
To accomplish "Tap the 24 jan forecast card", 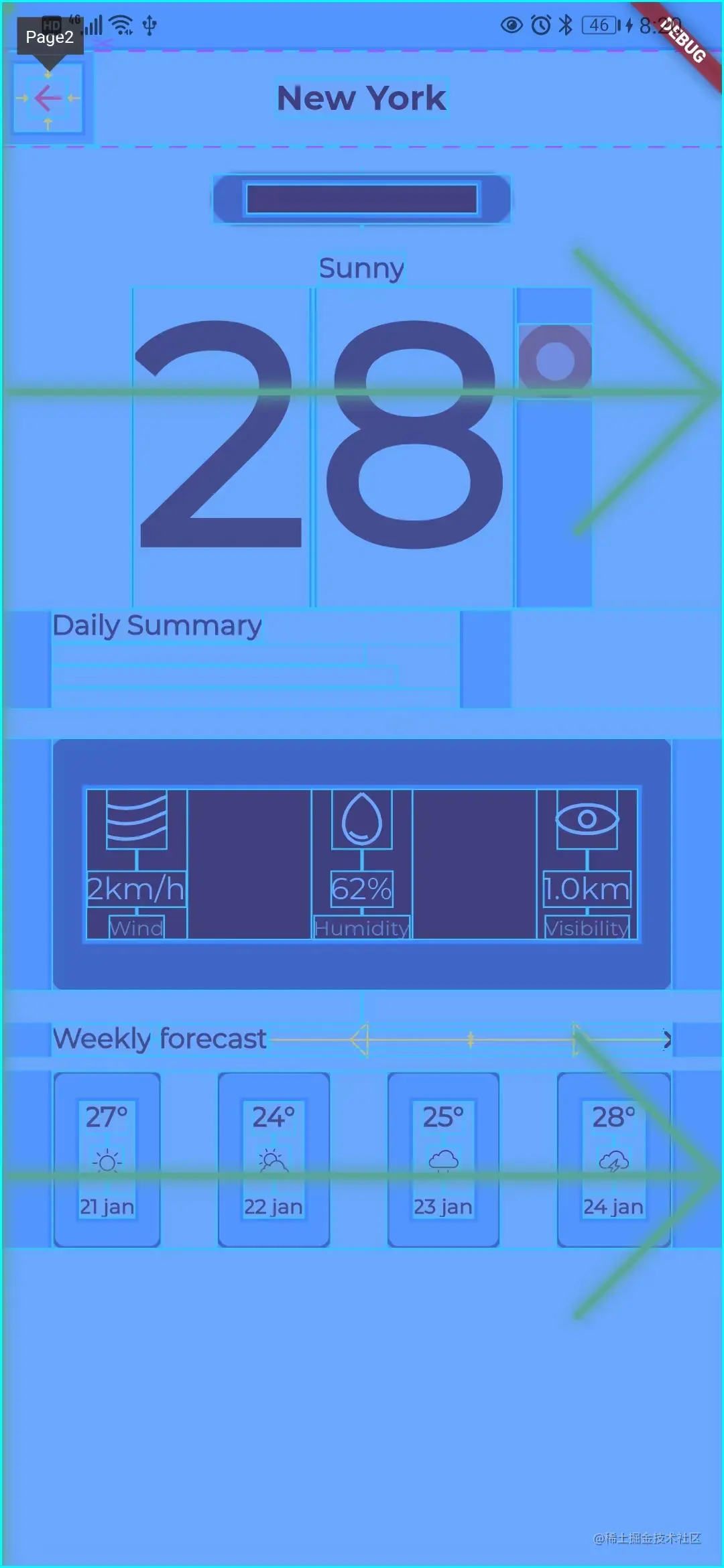I will tap(613, 1159).
